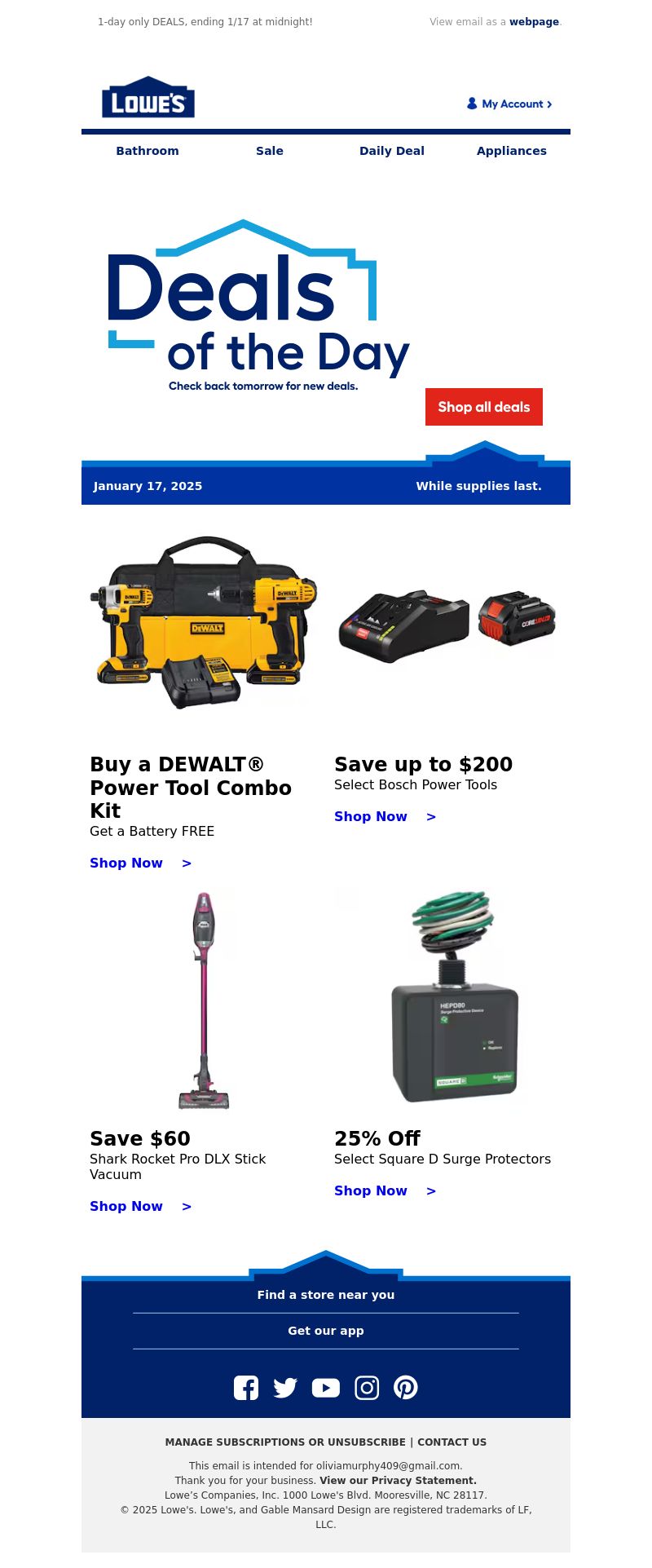Browse the Sale section
The height and width of the screenshot is (1568, 652).
[270, 151]
